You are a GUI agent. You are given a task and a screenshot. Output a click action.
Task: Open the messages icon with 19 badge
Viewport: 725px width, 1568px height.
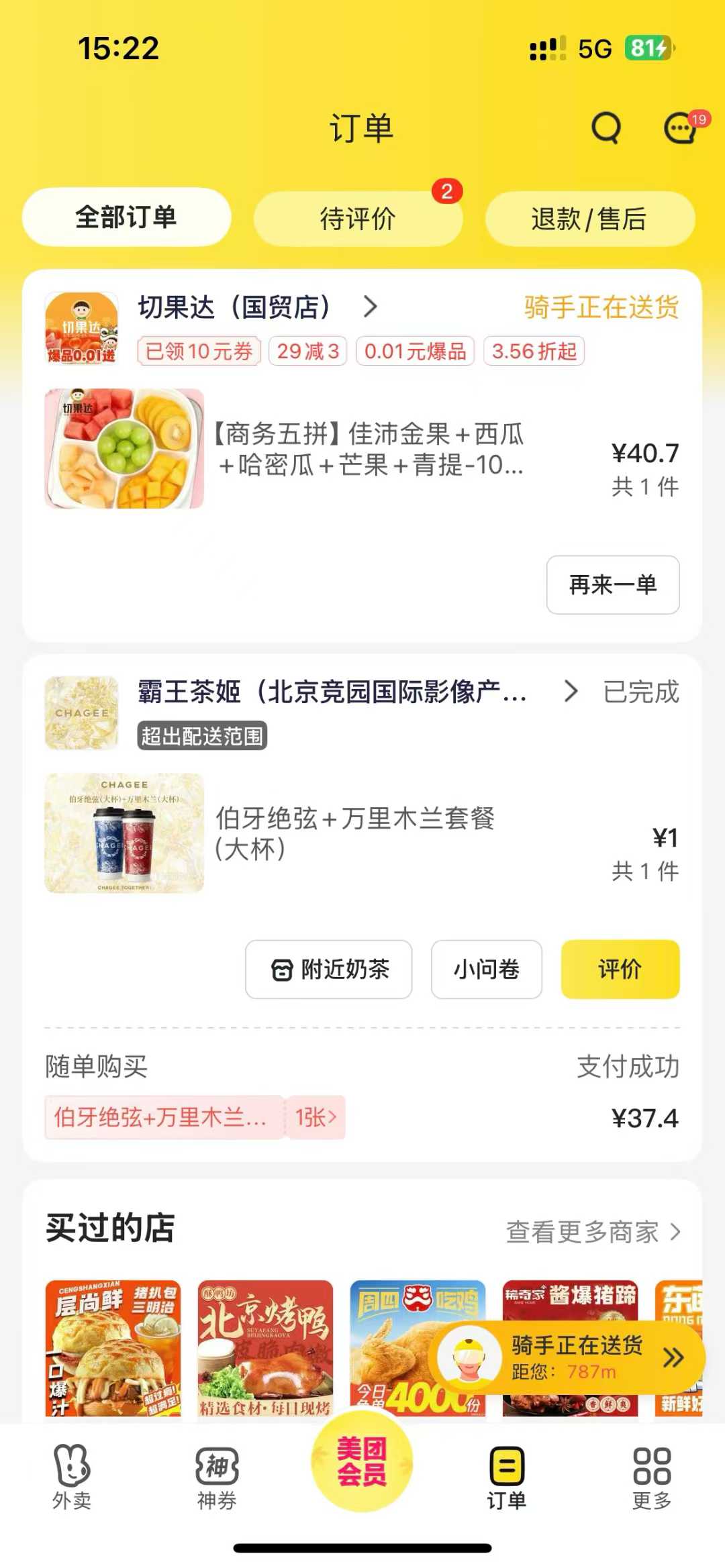(681, 128)
